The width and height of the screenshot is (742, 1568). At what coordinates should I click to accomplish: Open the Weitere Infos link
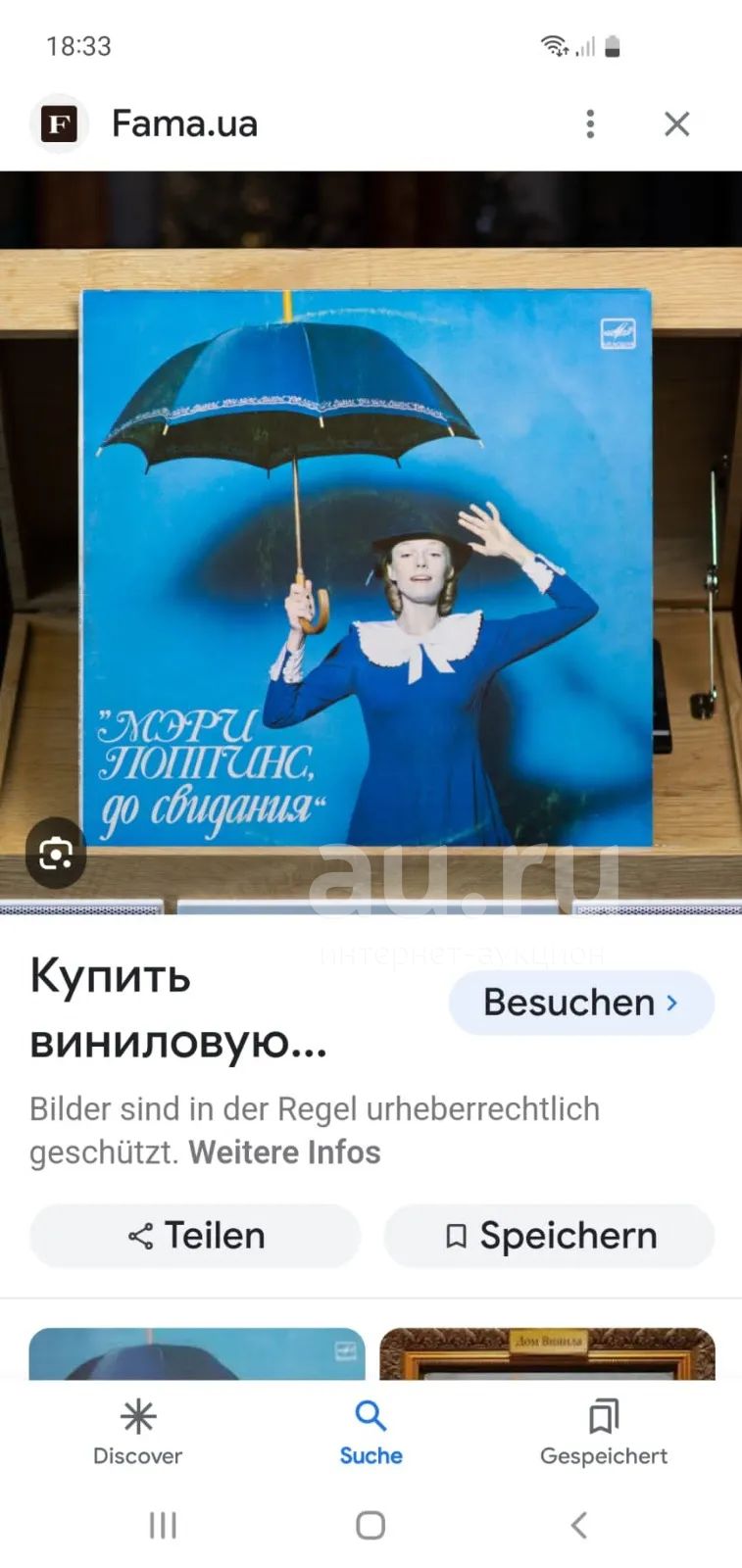tap(284, 1151)
